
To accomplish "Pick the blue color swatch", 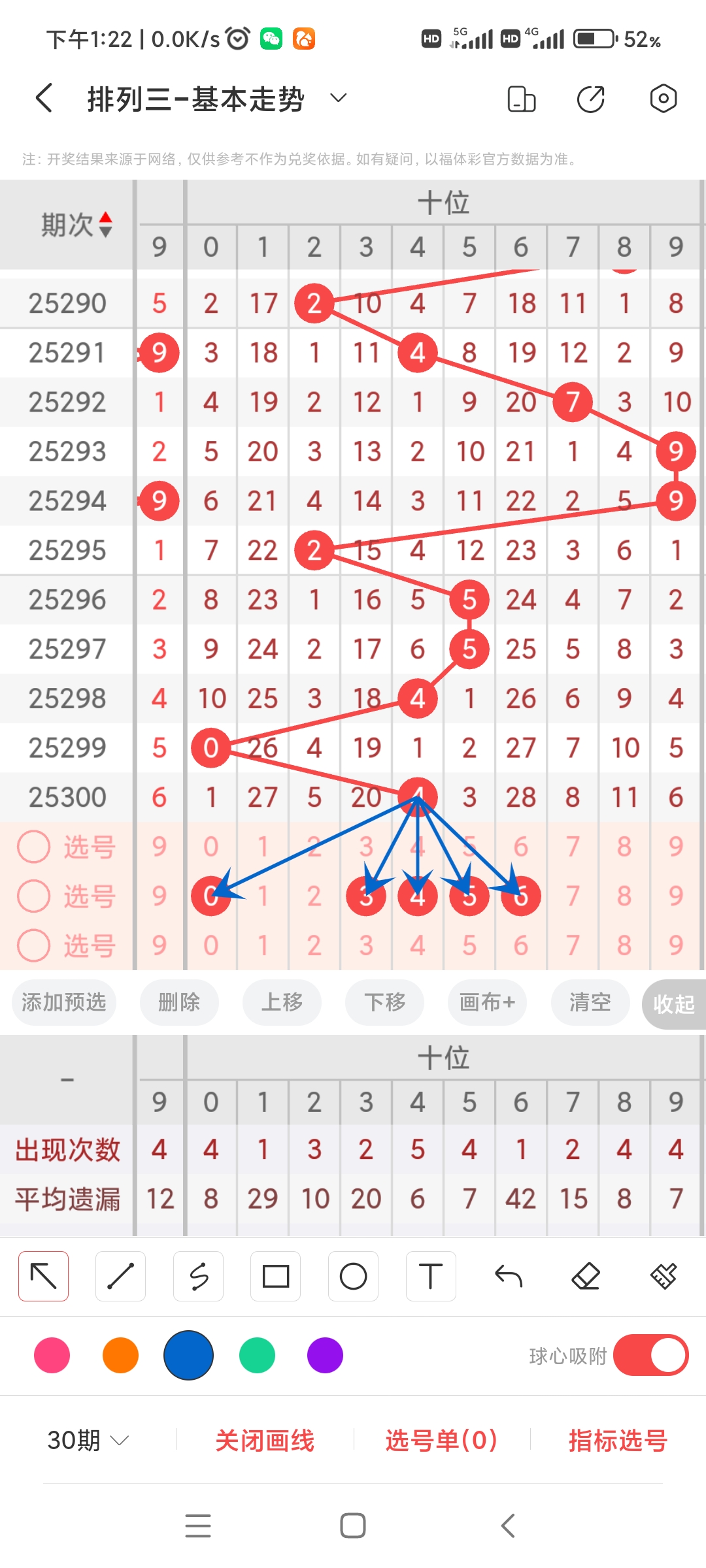I will [x=189, y=1356].
